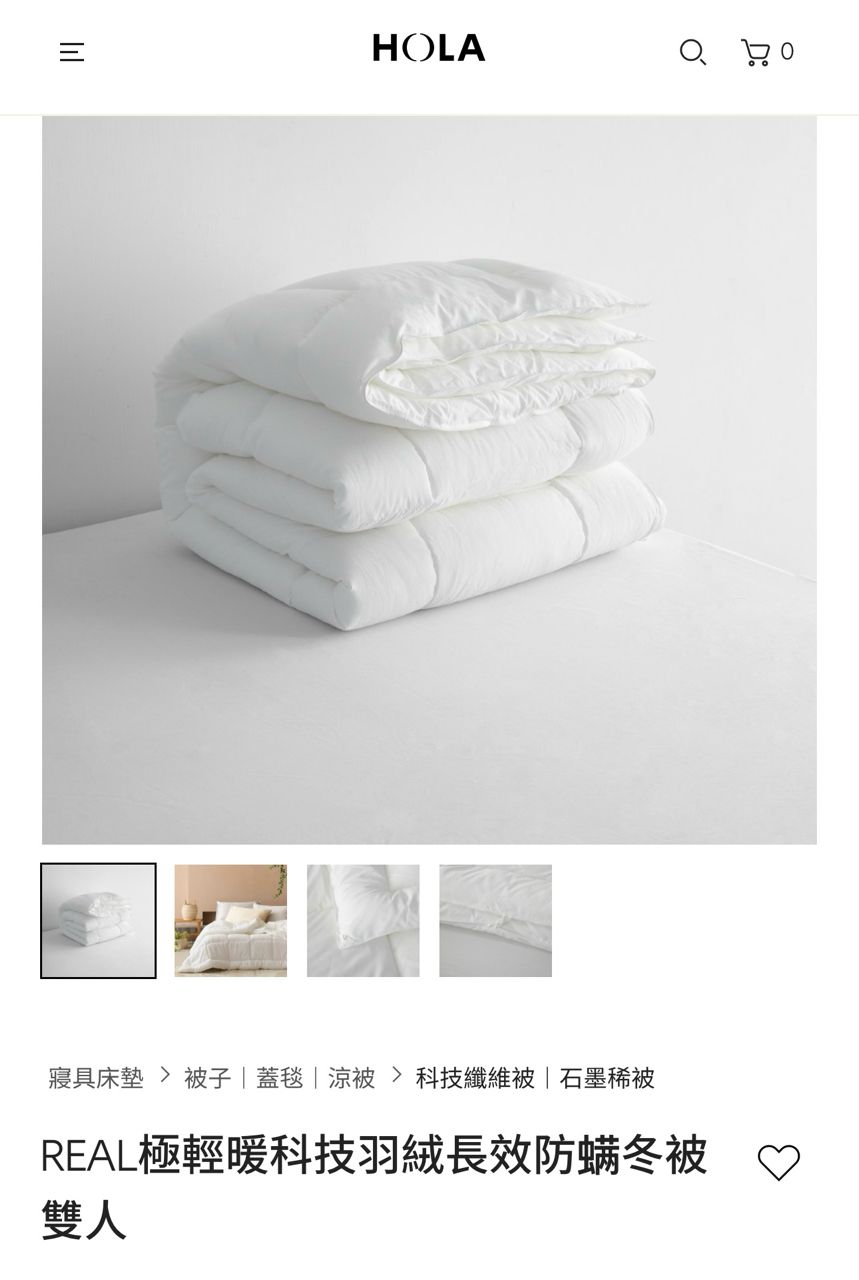Screen dimensions: 859x1280
Task: View the shopping cart
Action: click(766, 52)
